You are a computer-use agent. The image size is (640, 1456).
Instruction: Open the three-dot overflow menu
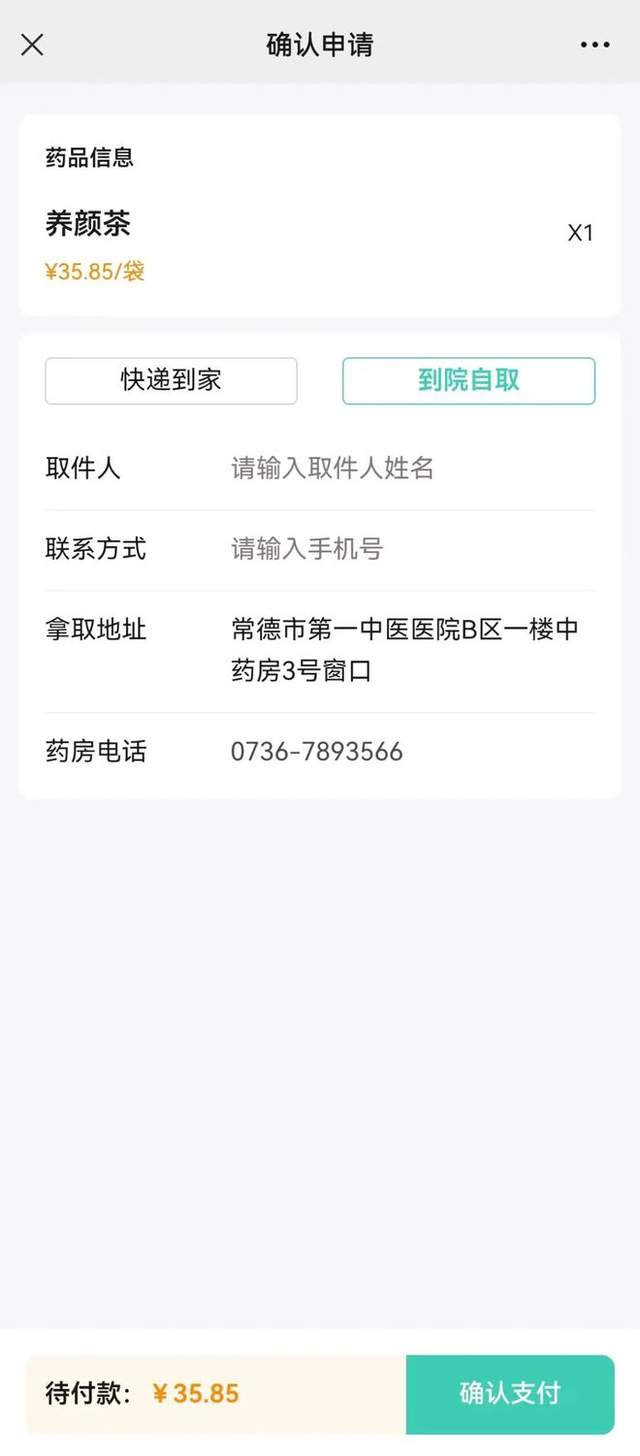(594, 45)
